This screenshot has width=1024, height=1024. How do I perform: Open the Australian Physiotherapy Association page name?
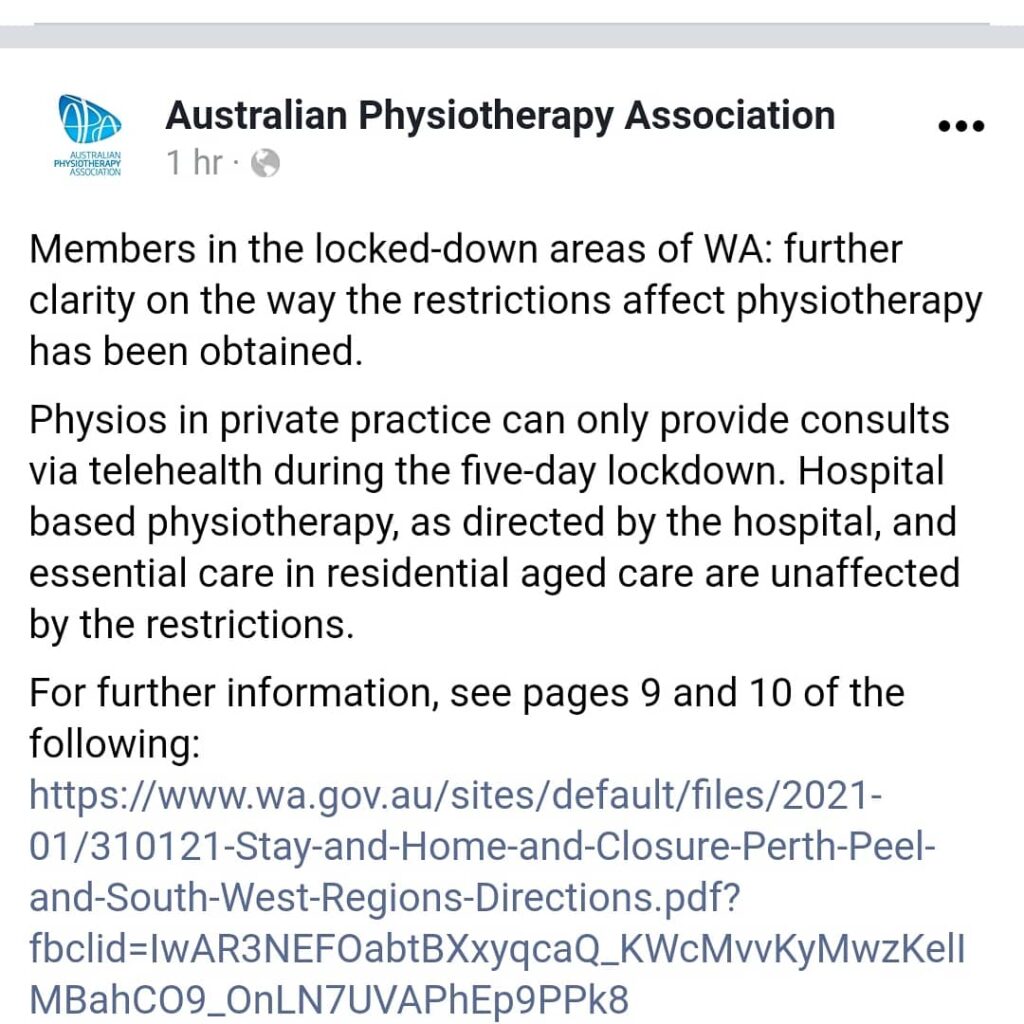499,116
